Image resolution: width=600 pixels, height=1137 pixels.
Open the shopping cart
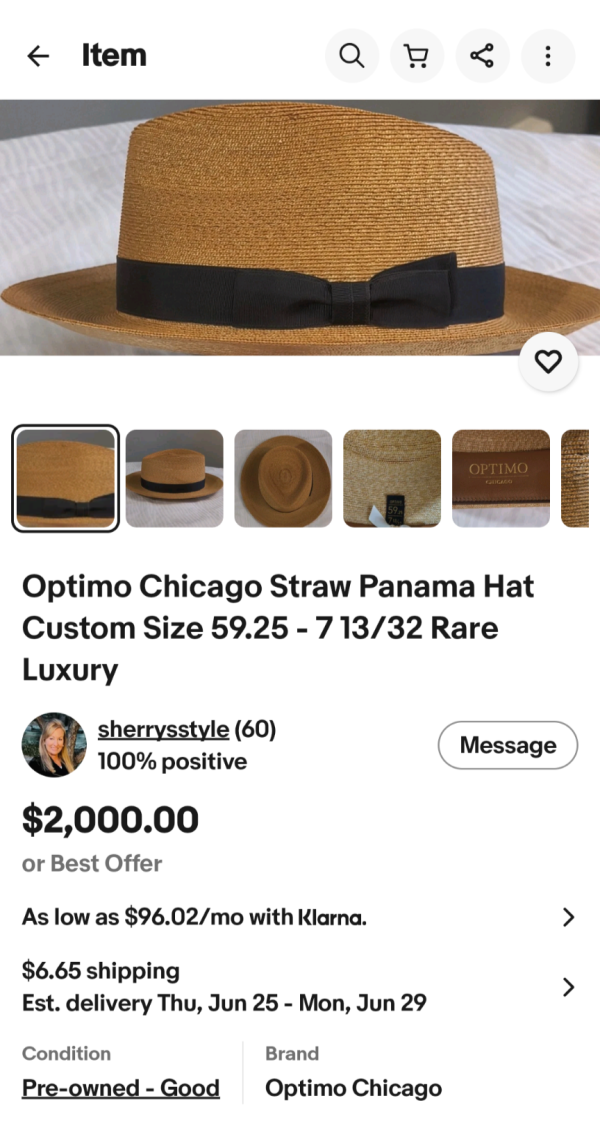(x=416, y=56)
